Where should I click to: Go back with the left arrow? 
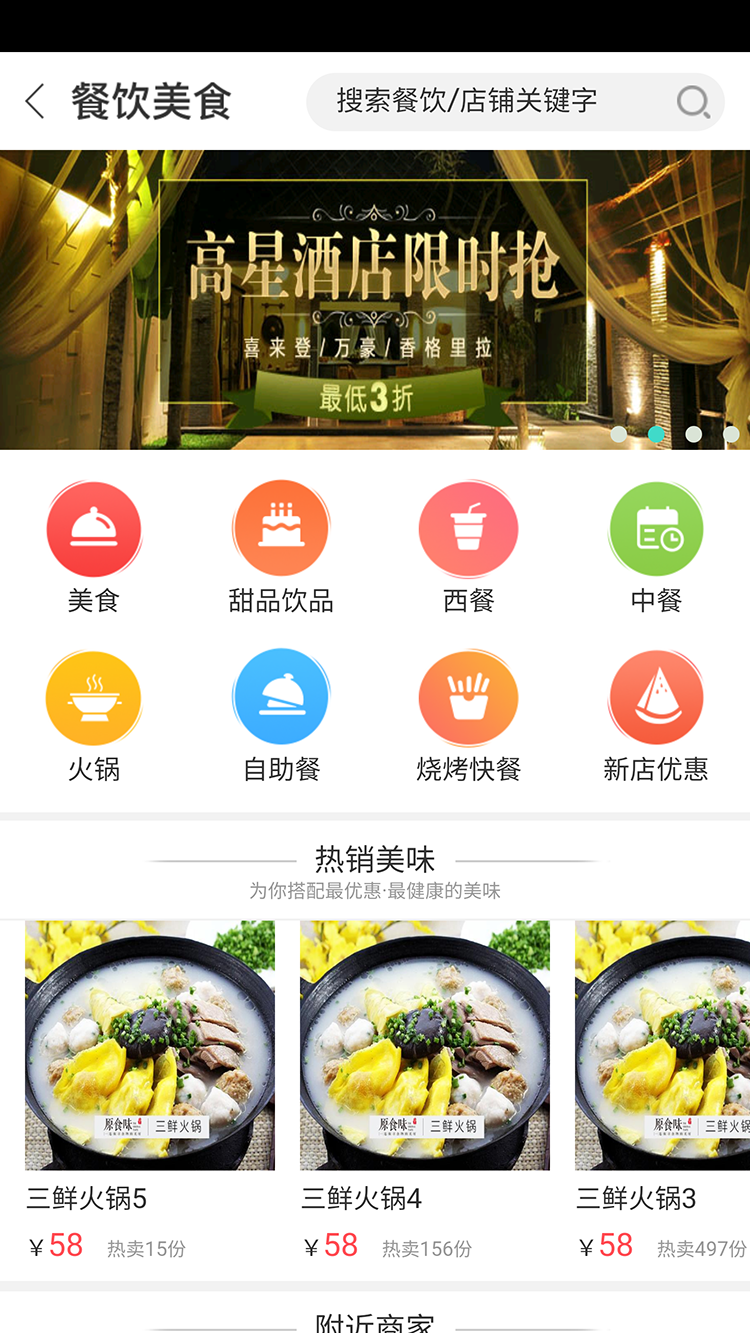pyautogui.click(x=34, y=101)
